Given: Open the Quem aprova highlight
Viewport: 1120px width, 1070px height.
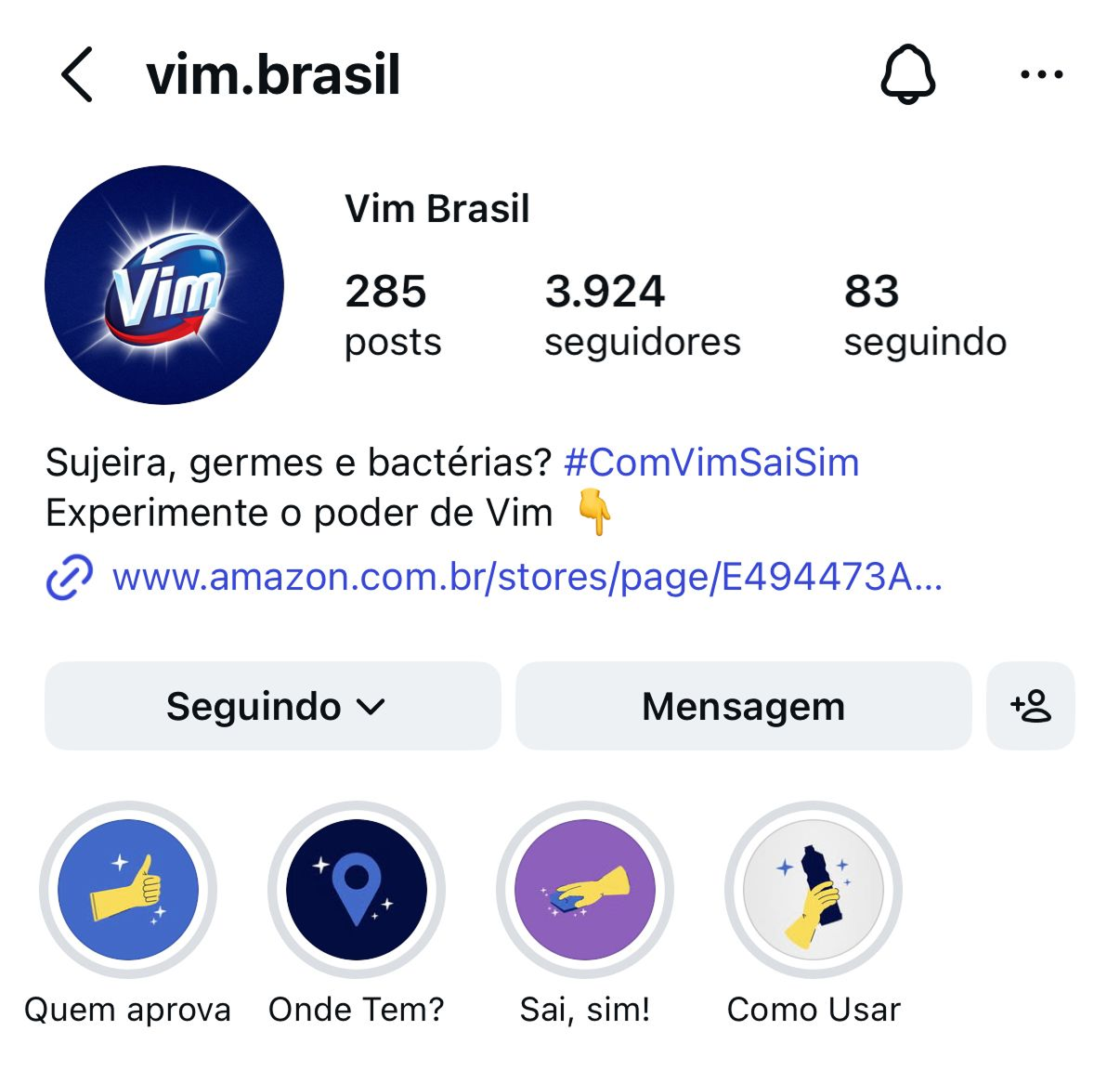Looking at the screenshot, I should tap(128, 890).
